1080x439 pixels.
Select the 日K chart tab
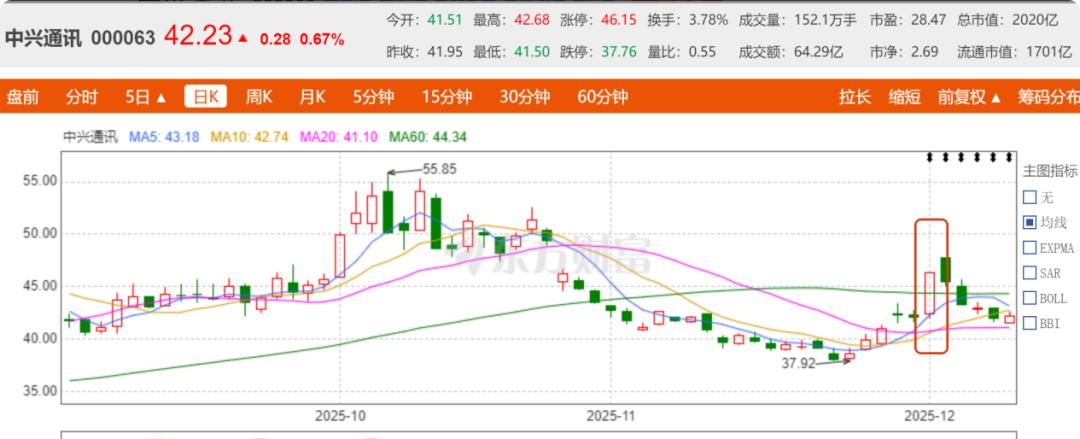[x=207, y=97]
